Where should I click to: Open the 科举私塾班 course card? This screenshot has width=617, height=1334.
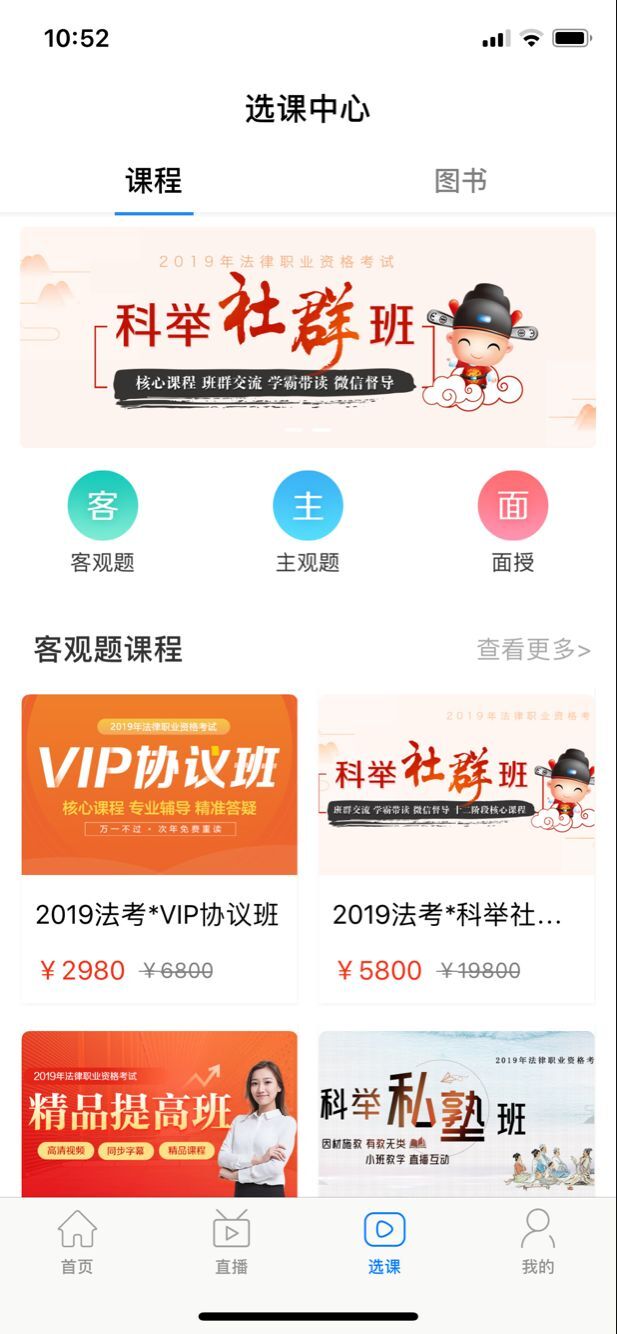(456, 1114)
